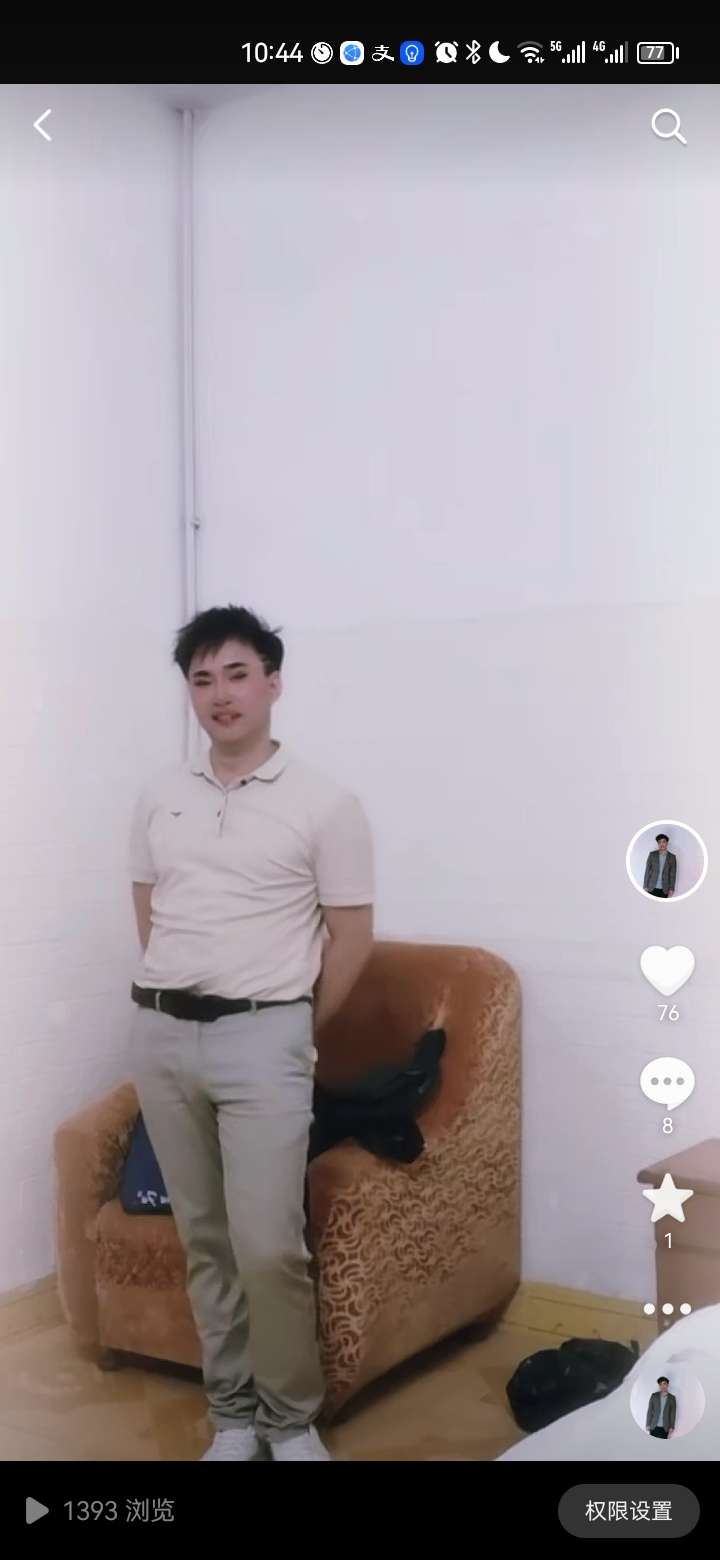Viewport: 720px width, 1560px height.
Task: View the 1393 浏览 views details
Action: point(102,1511)
